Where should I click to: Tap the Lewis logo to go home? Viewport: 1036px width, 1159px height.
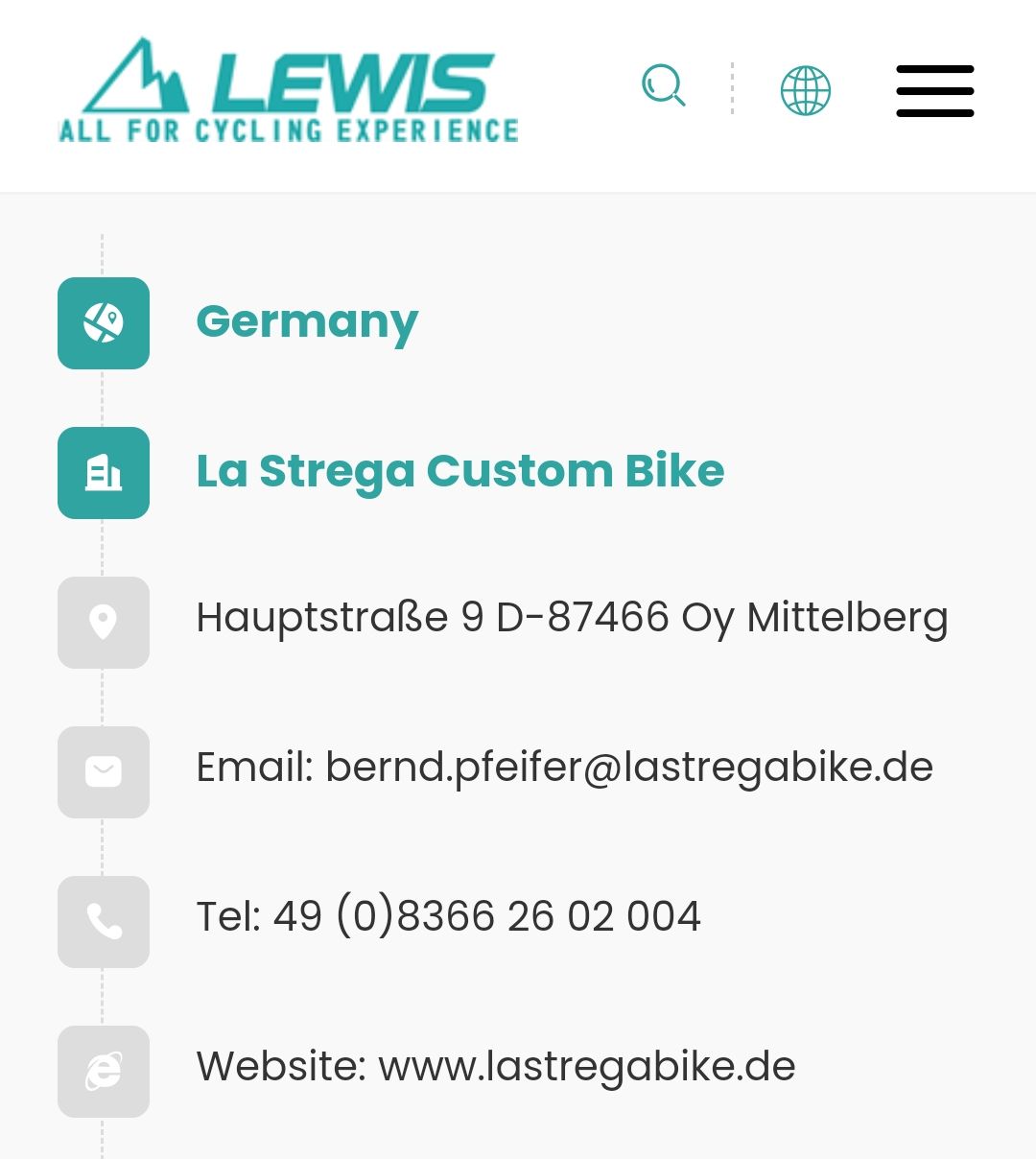coord(288,91)
